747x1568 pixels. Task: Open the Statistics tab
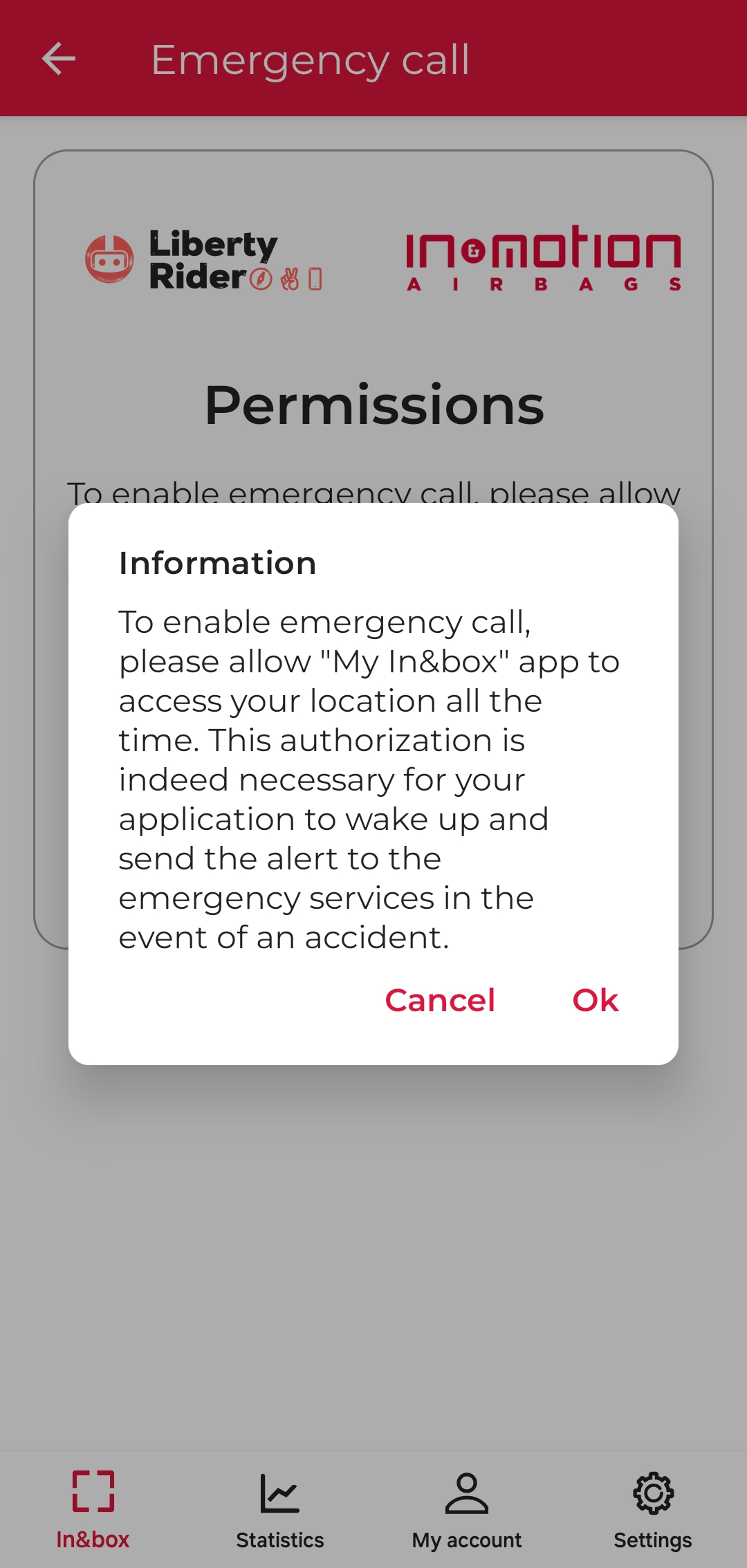click(280, 1509)
